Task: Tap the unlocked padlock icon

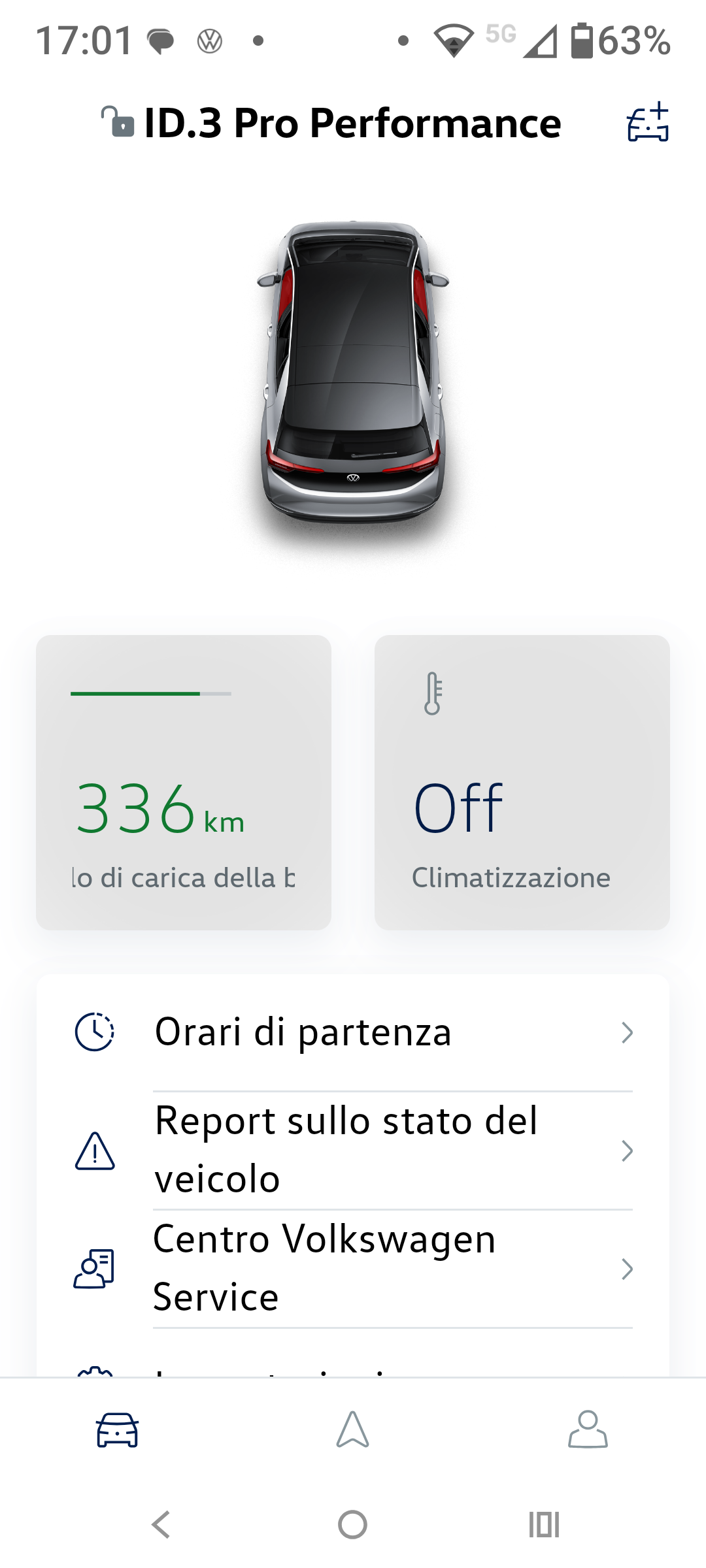Action: point(118,122)
